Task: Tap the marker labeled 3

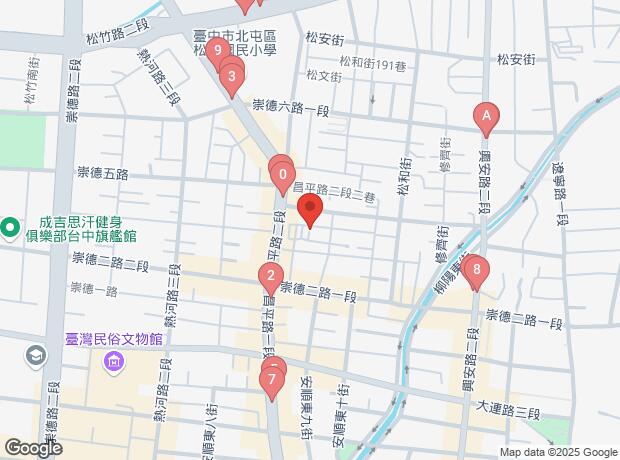Action: (232, 75)
